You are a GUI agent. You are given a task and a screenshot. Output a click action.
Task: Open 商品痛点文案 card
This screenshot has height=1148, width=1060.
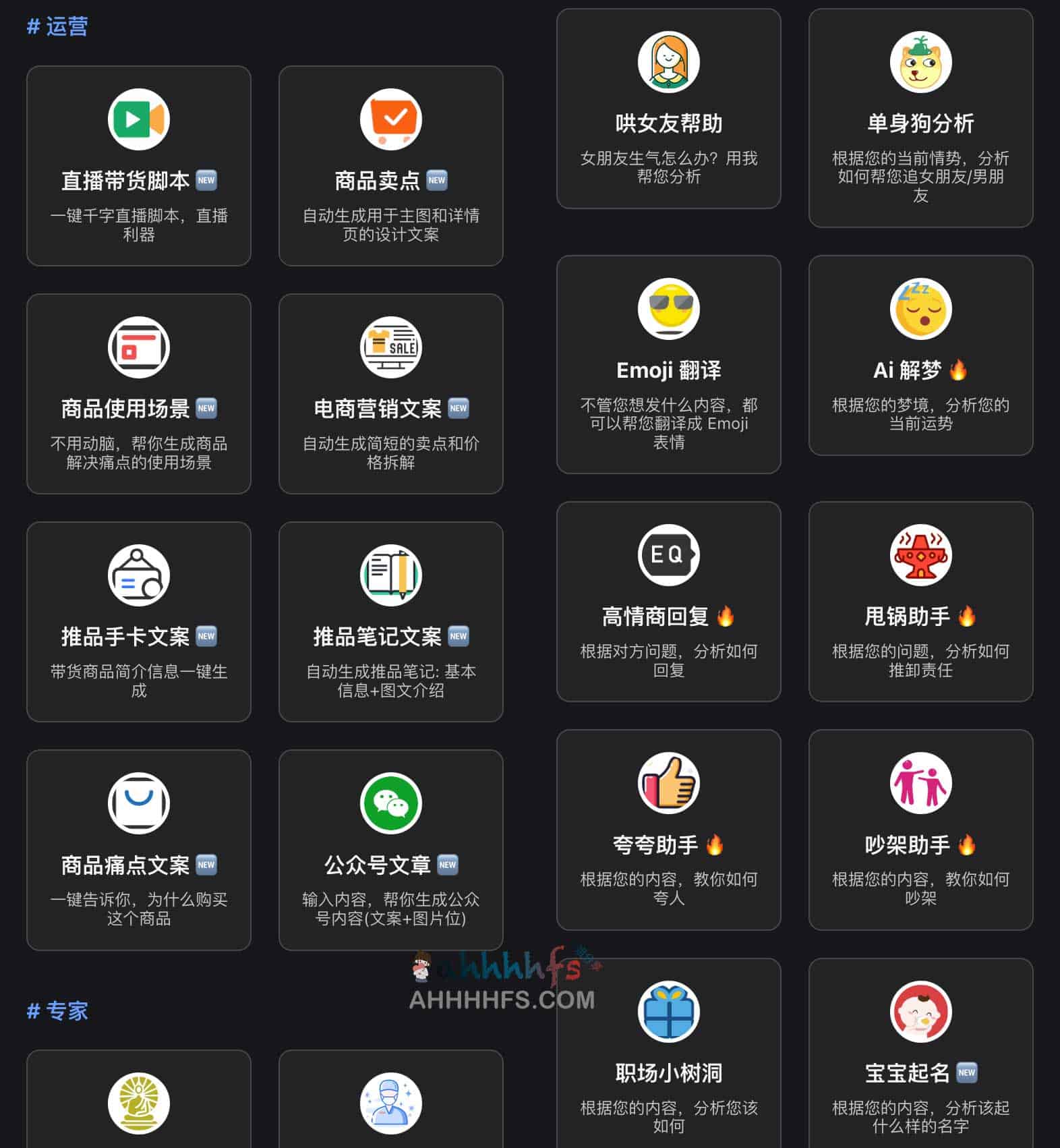coord(138,850)
